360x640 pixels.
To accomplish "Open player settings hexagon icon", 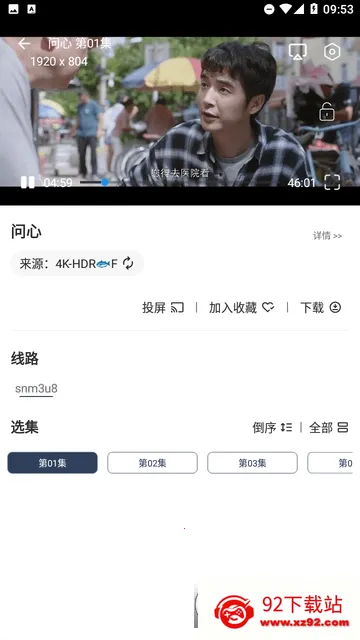I will (332, 52).
